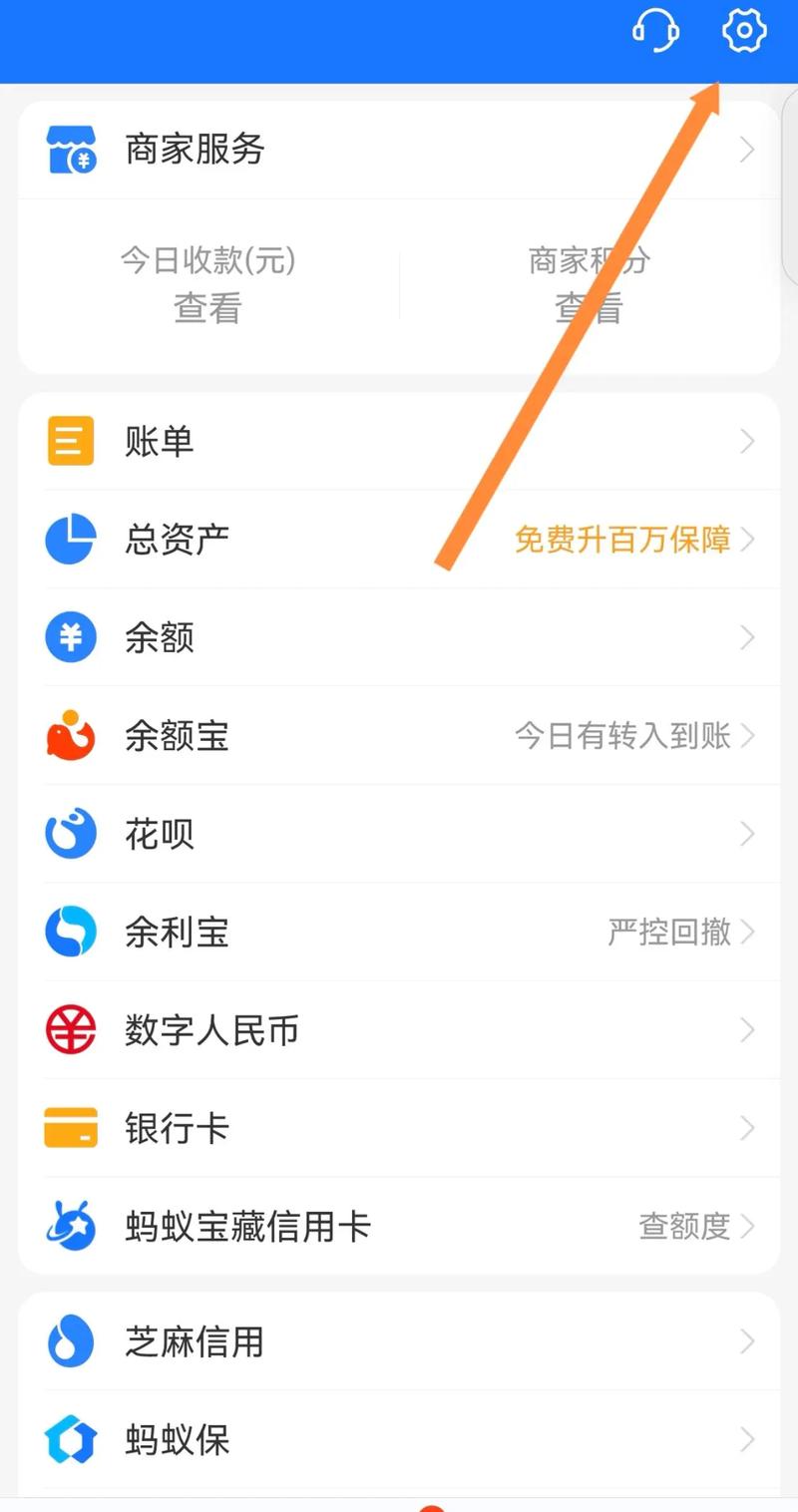The width and height of the screenshot is (798, 1512).
Task: Open 免费升百万保障 upgrade link
Action: (624, 539)
